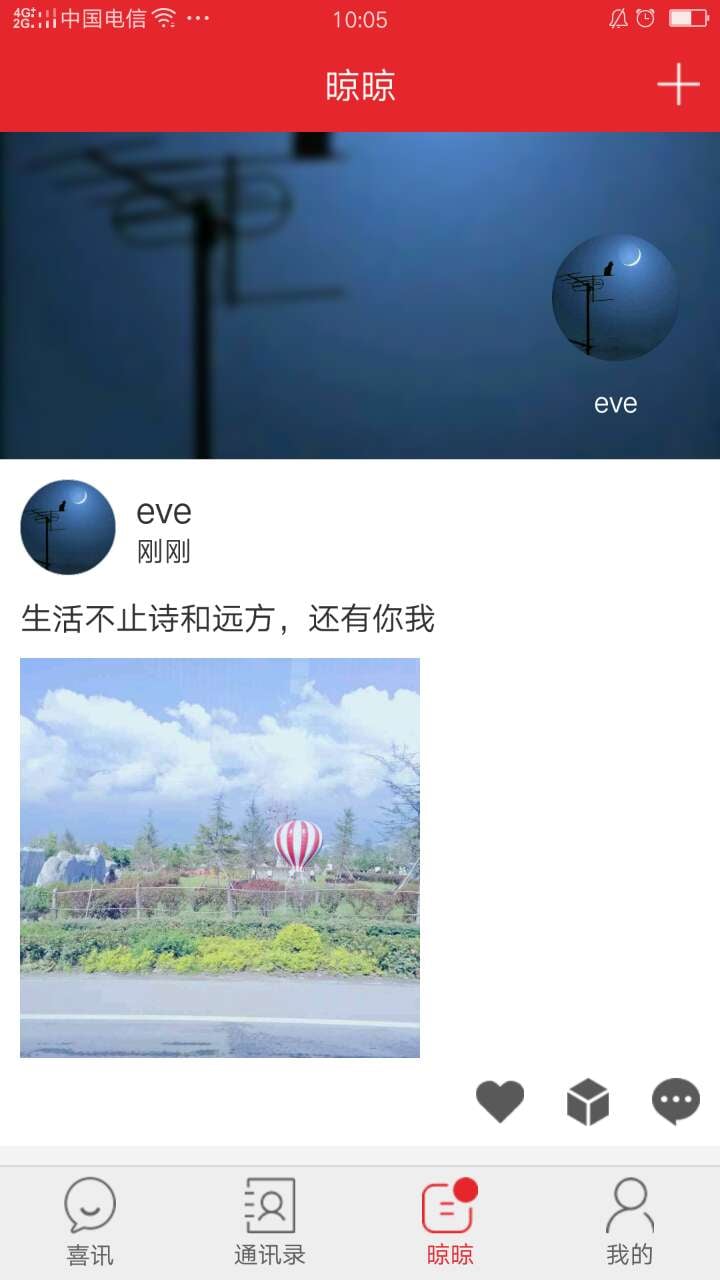The image size is (720, 1280).
Task: Like eve's post with the heart icon
Action: coord(500,1099)
